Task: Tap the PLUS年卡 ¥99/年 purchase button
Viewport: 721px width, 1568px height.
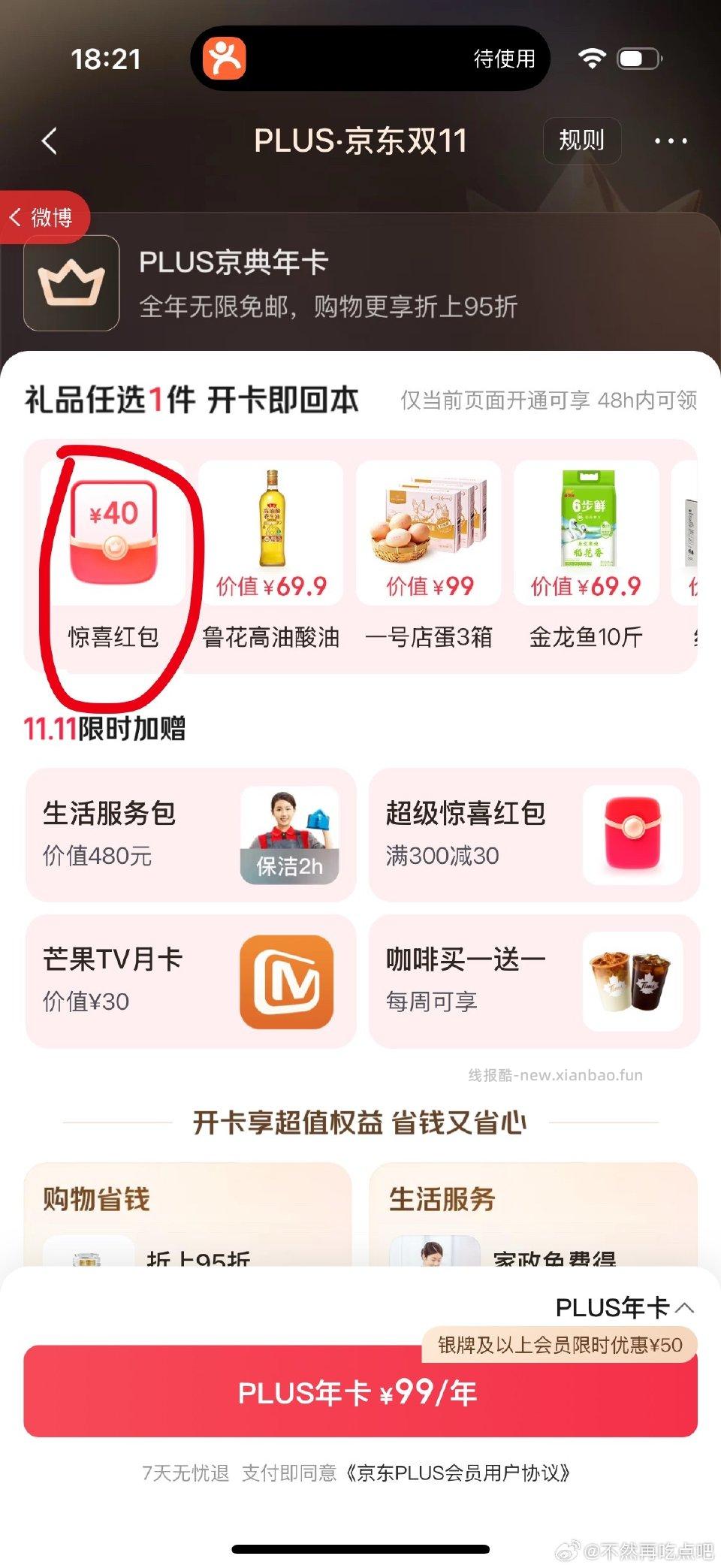Action: [x=359, y=1392]
